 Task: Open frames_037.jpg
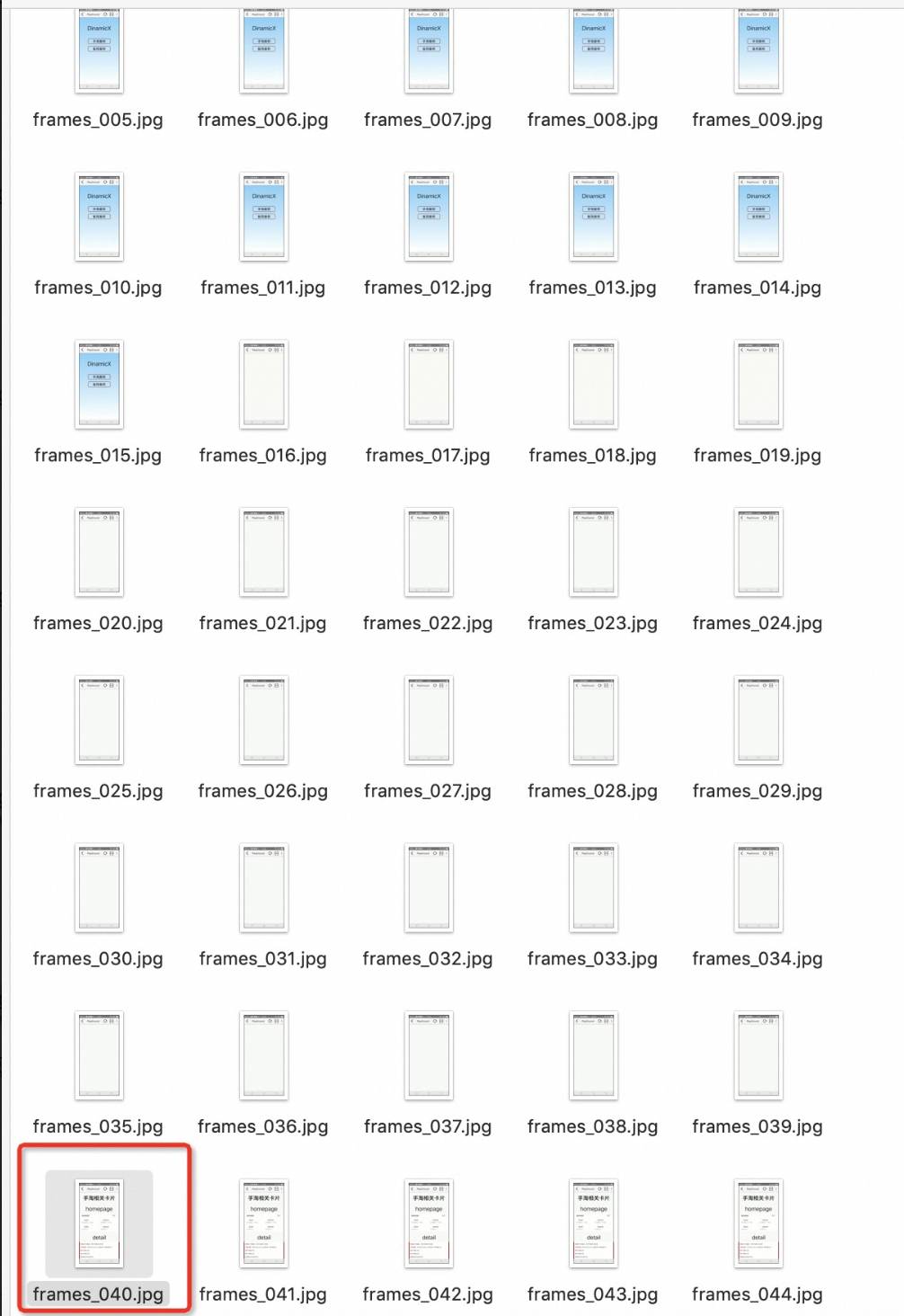[429, 1055]
